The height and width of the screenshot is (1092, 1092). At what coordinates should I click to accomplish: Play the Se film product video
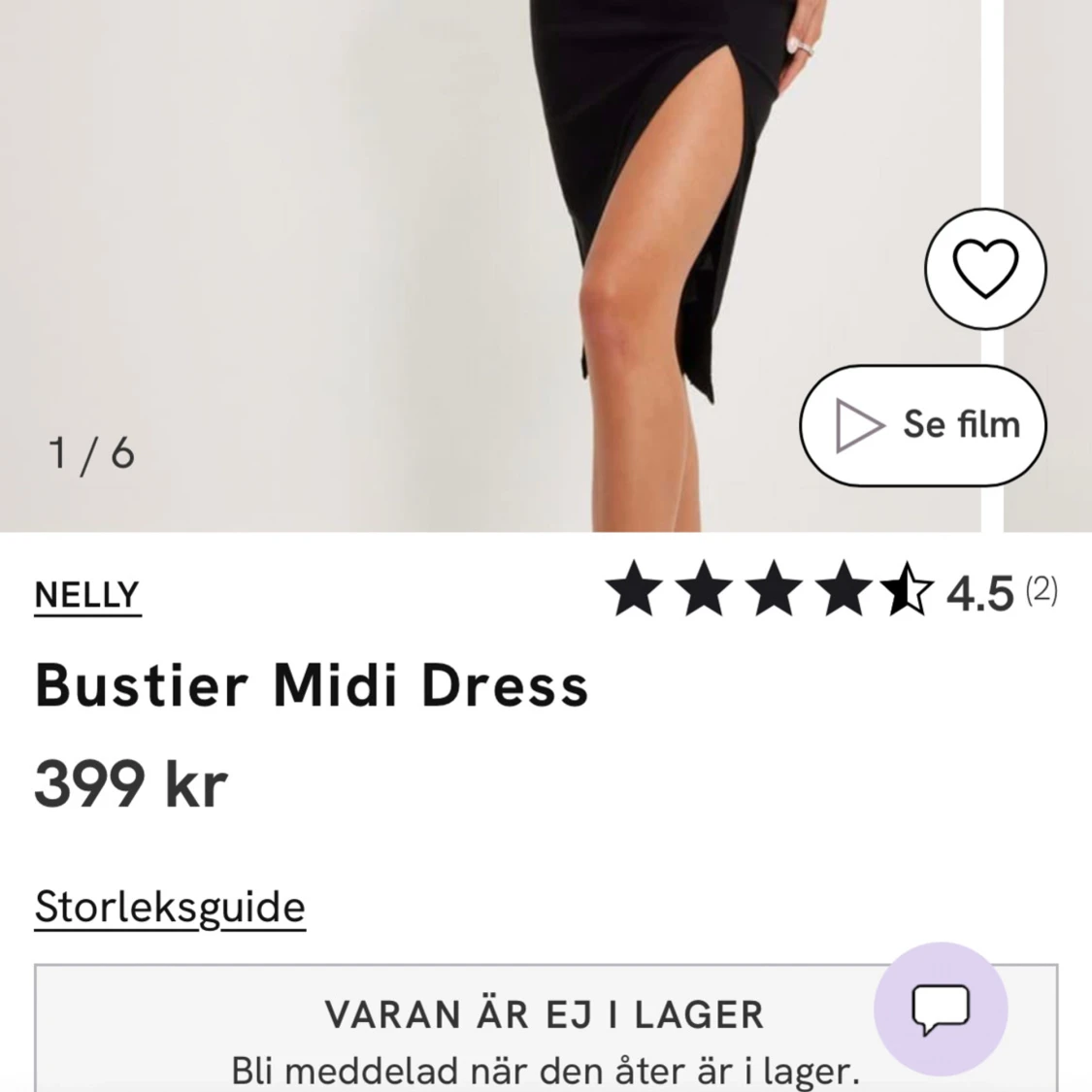click(923, 425)
